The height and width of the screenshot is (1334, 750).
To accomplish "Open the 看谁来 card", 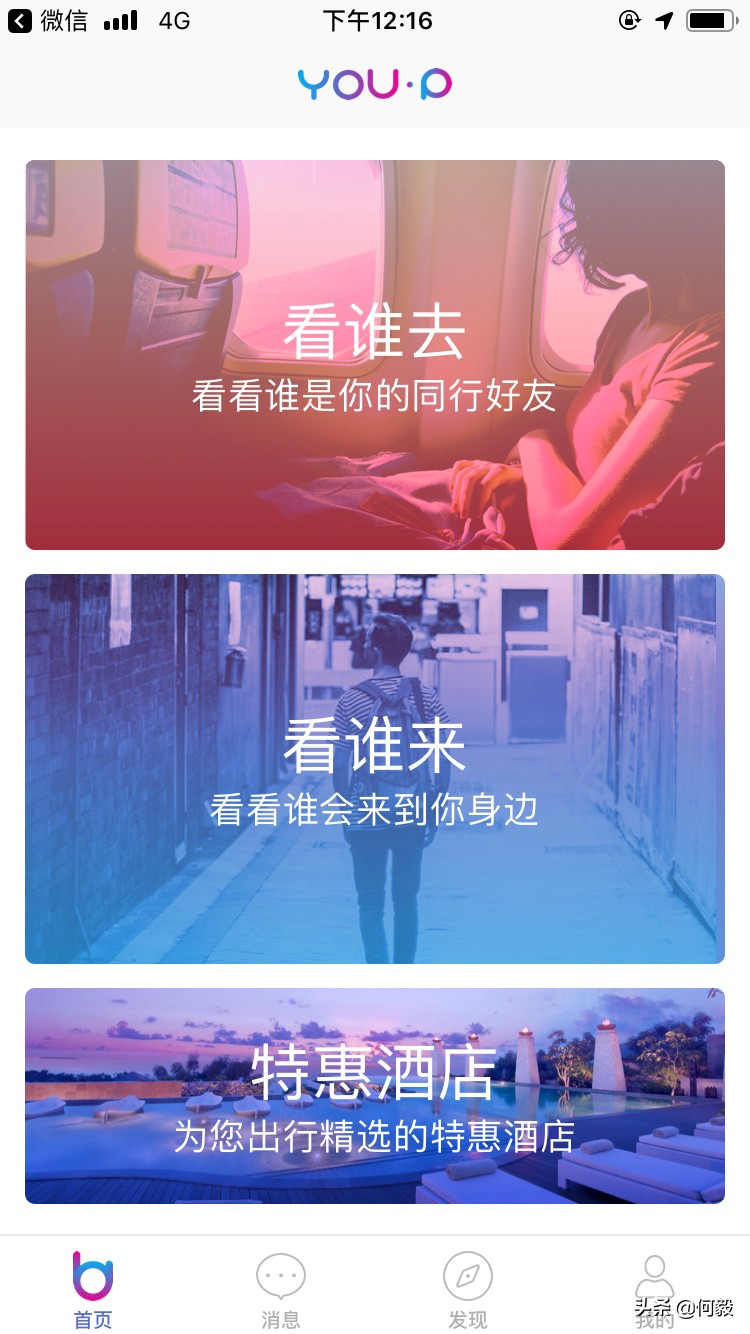I will pos(375,768).
